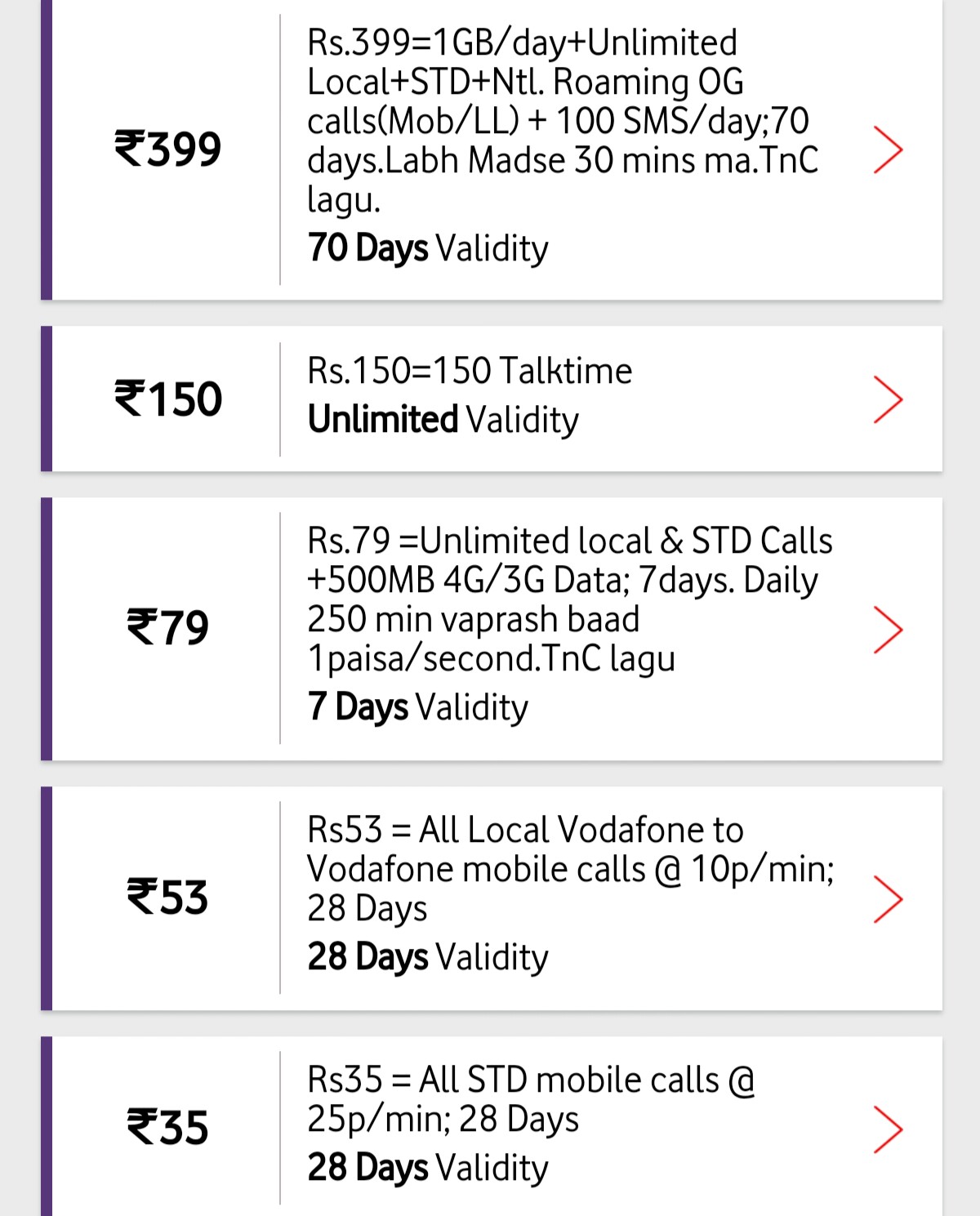The height and width of the screenshot is (1216, 980).
Task: Select the ₹150 price label
Action: point(167,399)
